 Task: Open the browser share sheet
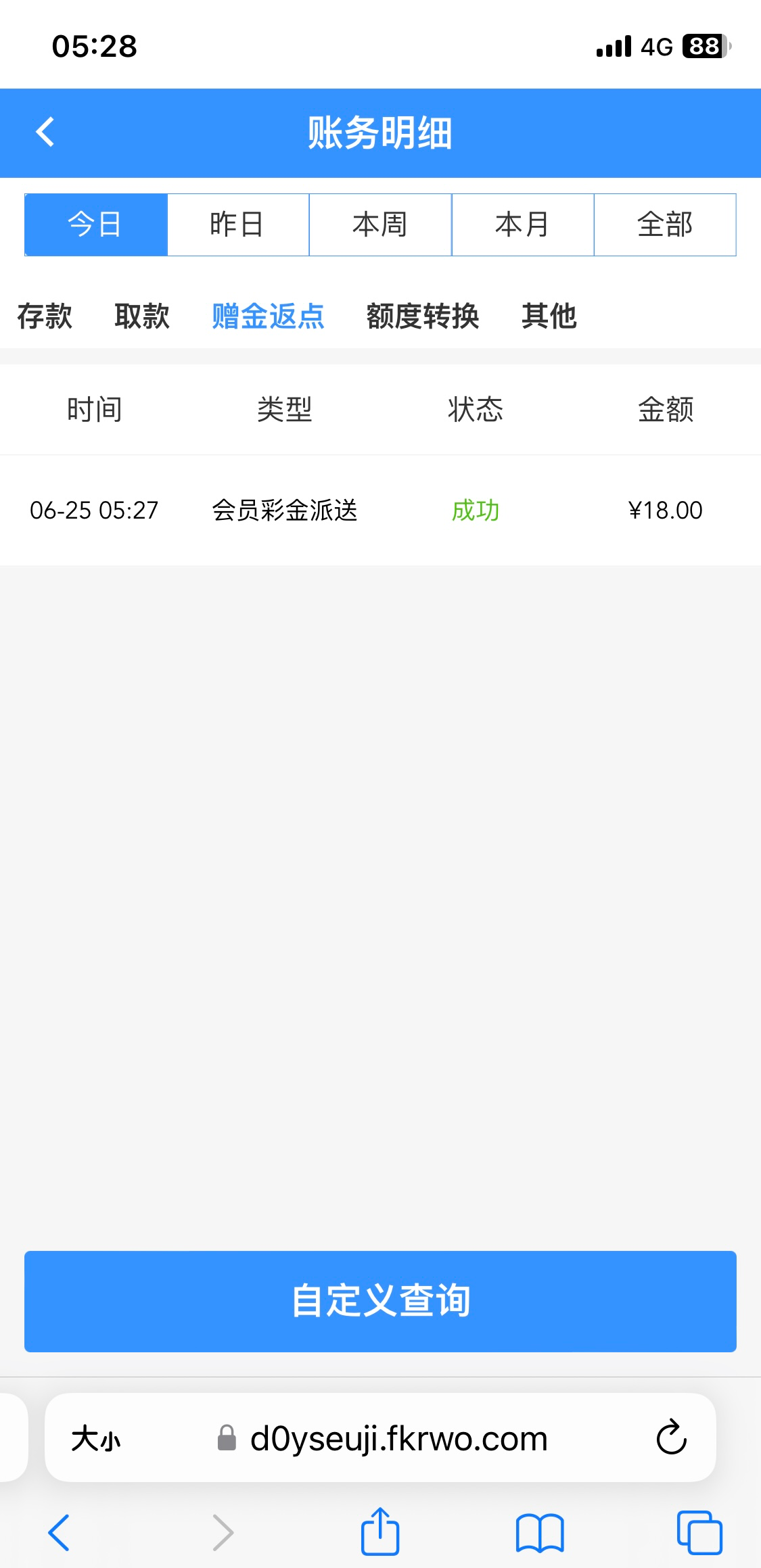coord(380,1532)
